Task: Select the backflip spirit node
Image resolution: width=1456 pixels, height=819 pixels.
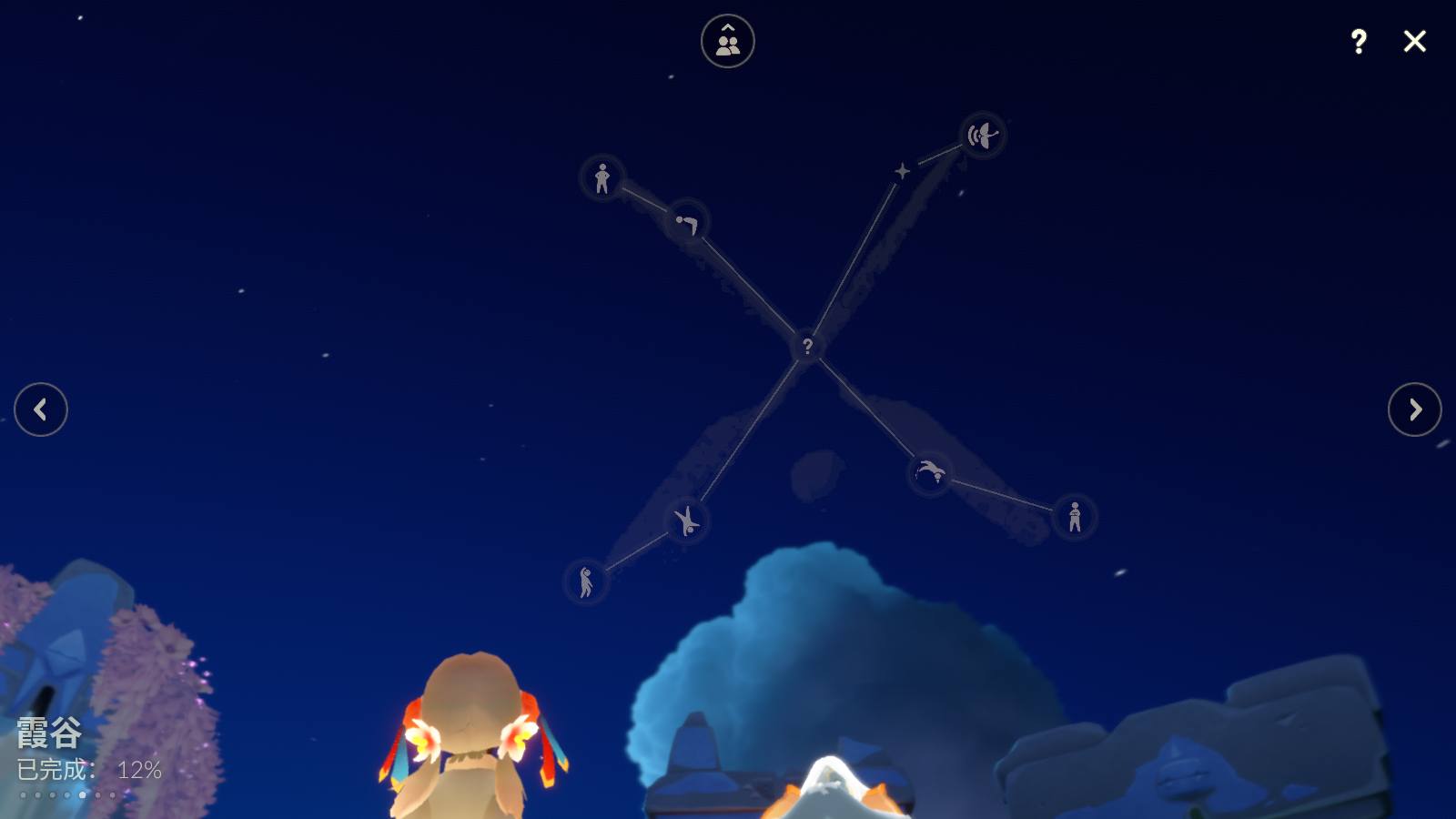Action: tap(930, 473)
